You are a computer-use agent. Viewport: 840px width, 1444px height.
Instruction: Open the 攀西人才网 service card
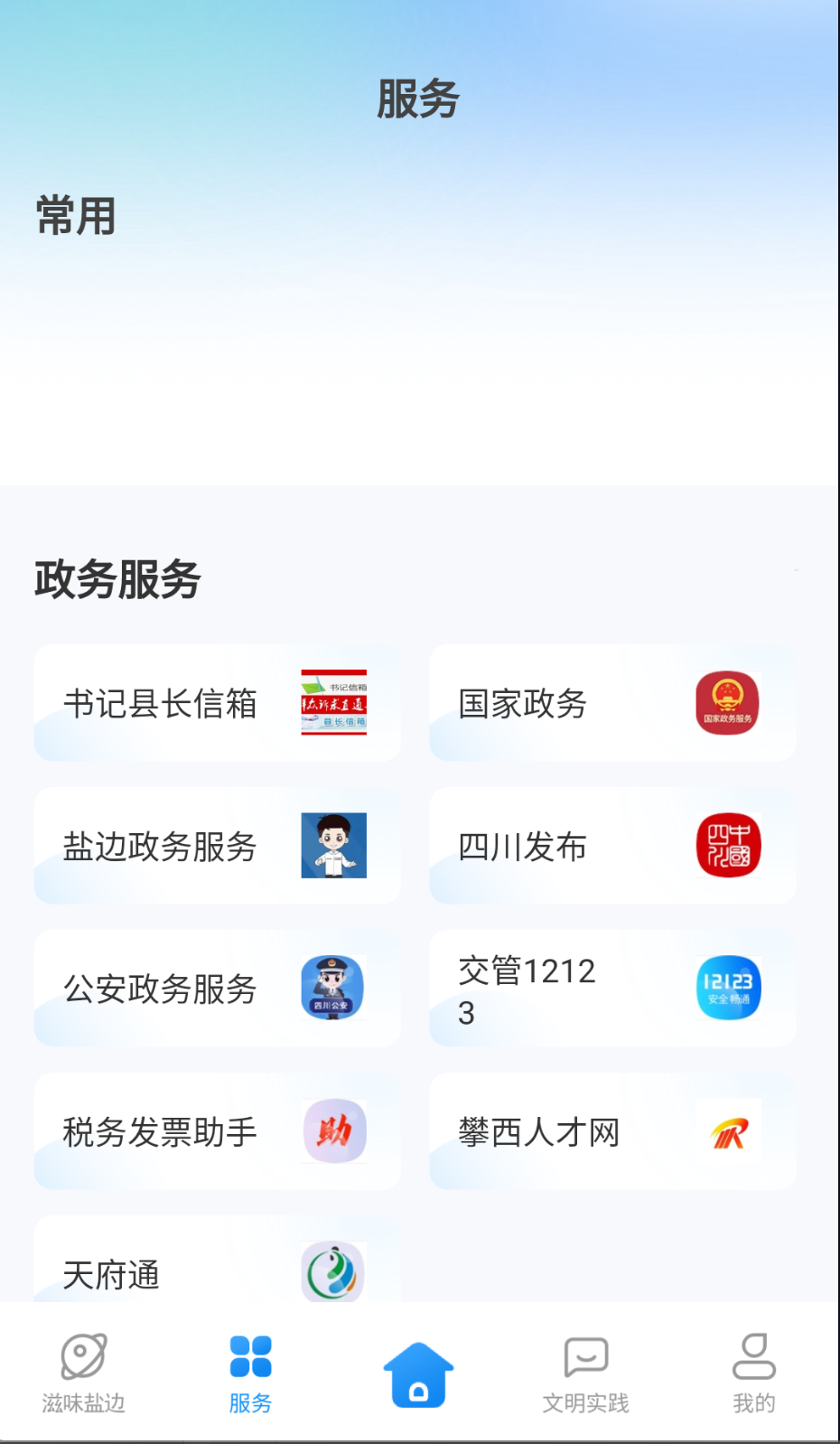(x=611, y=1131)
